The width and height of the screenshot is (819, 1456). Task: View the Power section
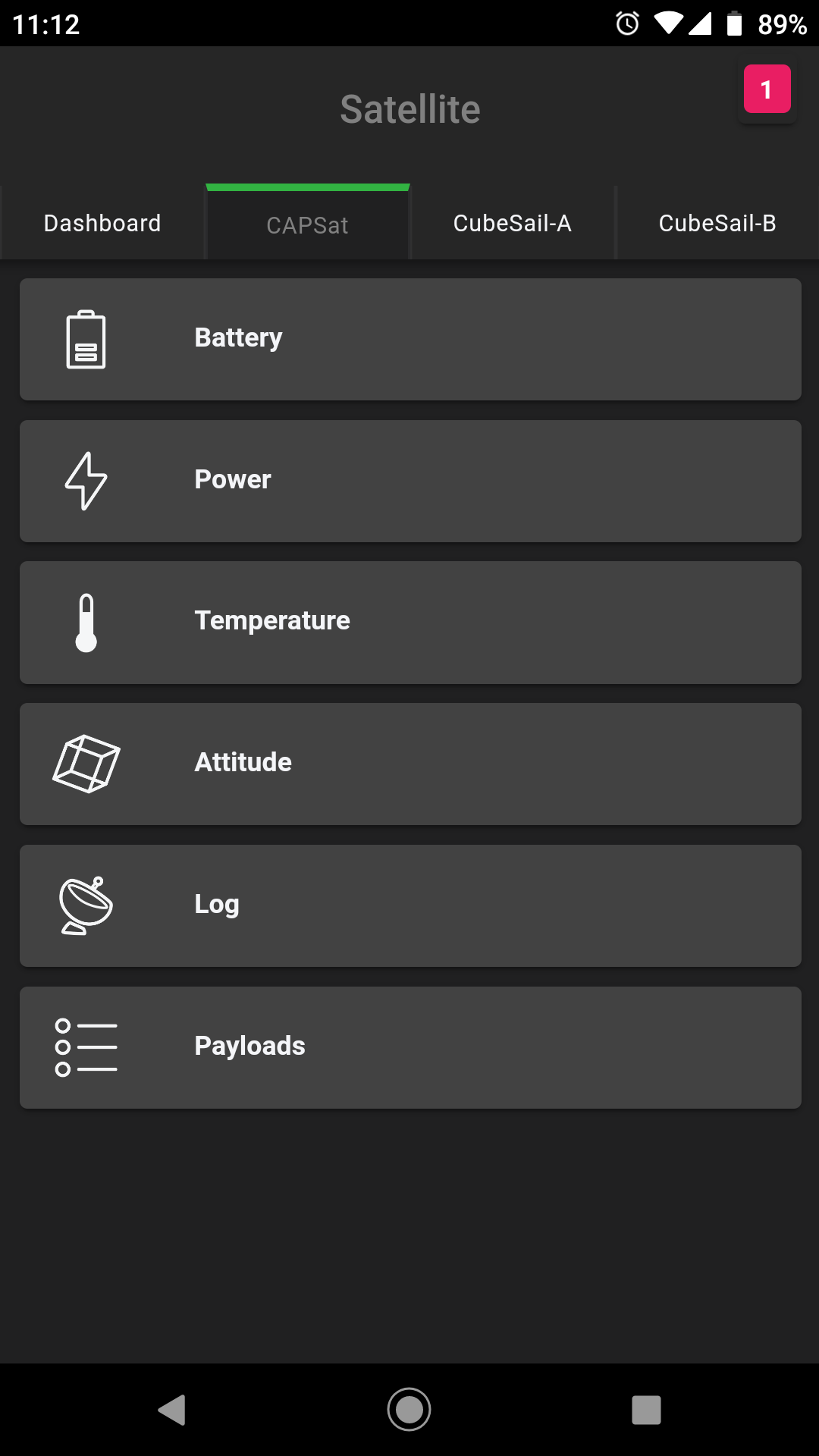[x=410, y=481]
